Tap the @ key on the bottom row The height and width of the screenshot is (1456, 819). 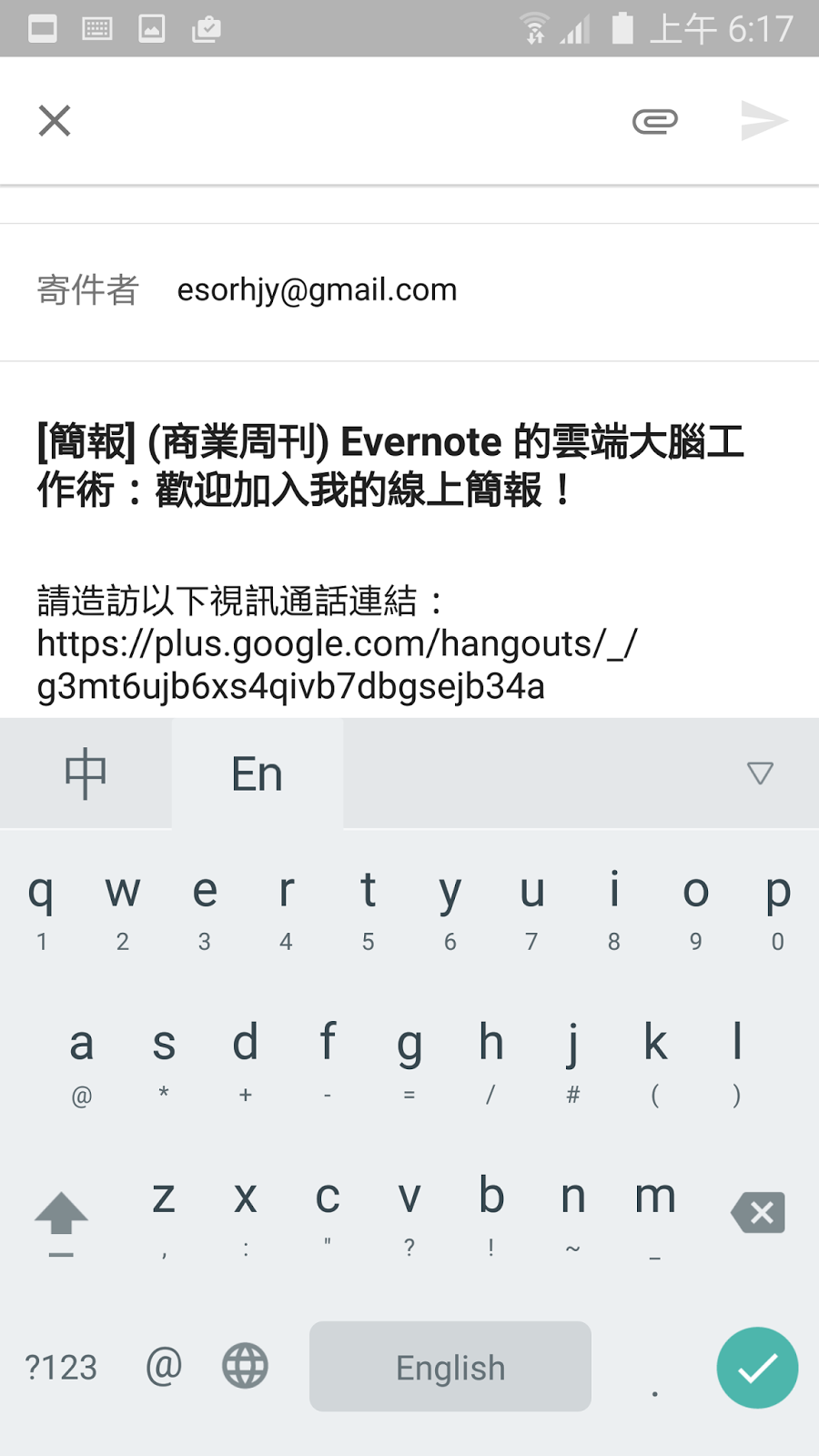(x=164, y=1366)
